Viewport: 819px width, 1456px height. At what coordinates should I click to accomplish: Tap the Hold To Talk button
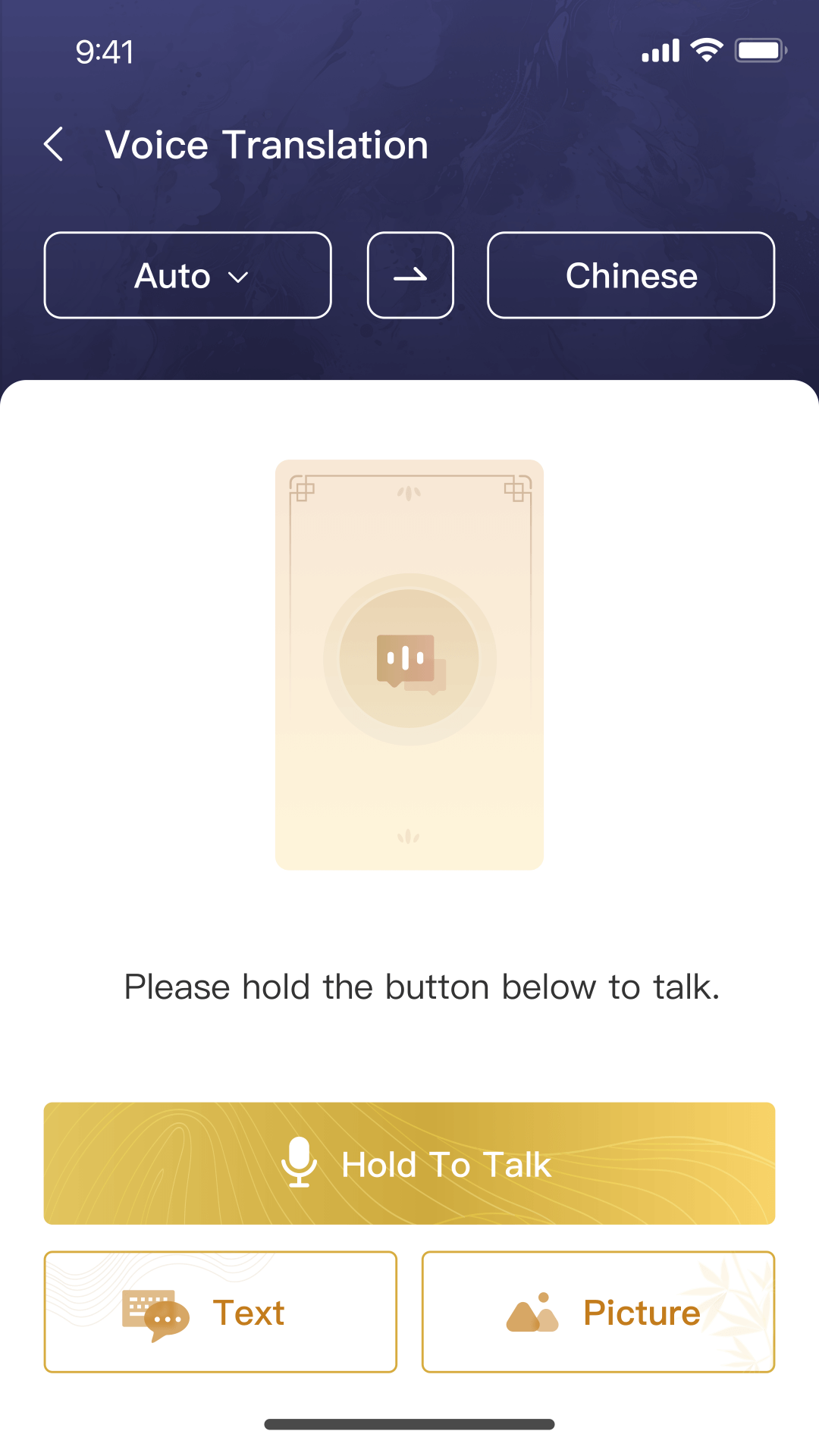[409, 1163]
